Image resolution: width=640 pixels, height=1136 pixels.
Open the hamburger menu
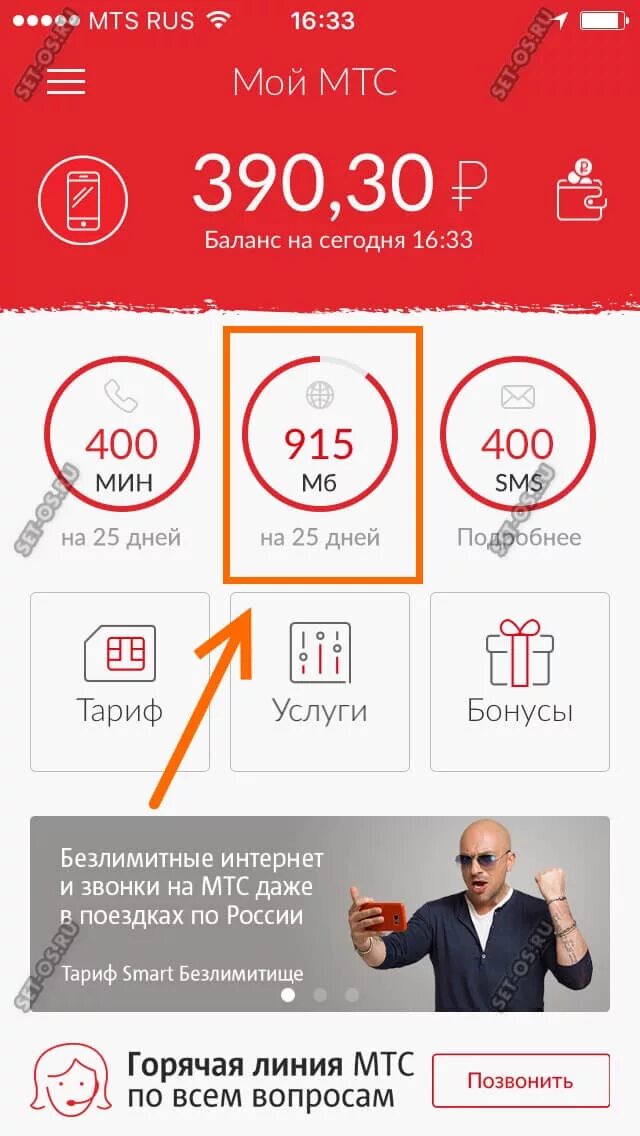[66, 81]
